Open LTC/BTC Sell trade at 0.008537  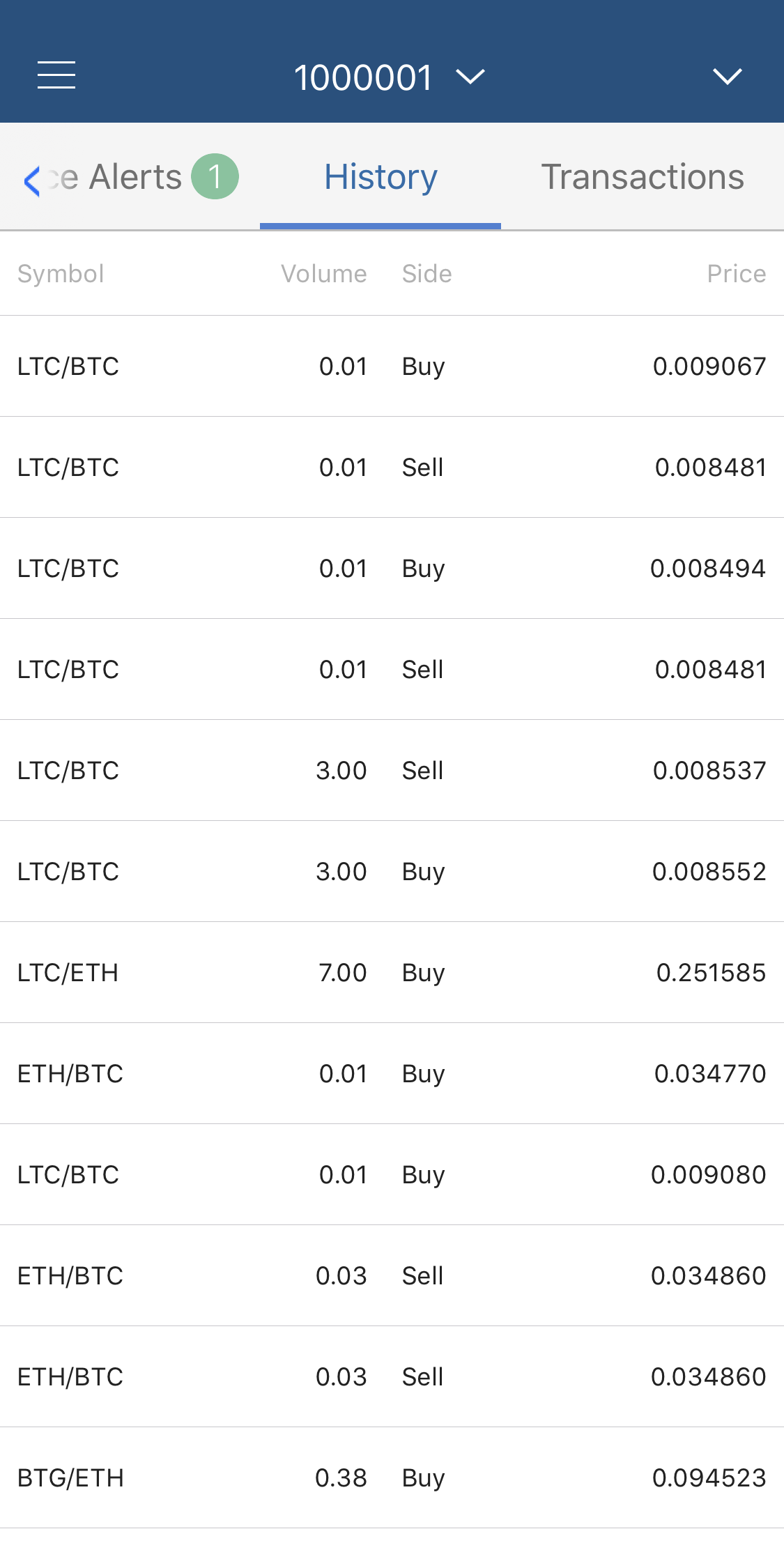[392, 771]
